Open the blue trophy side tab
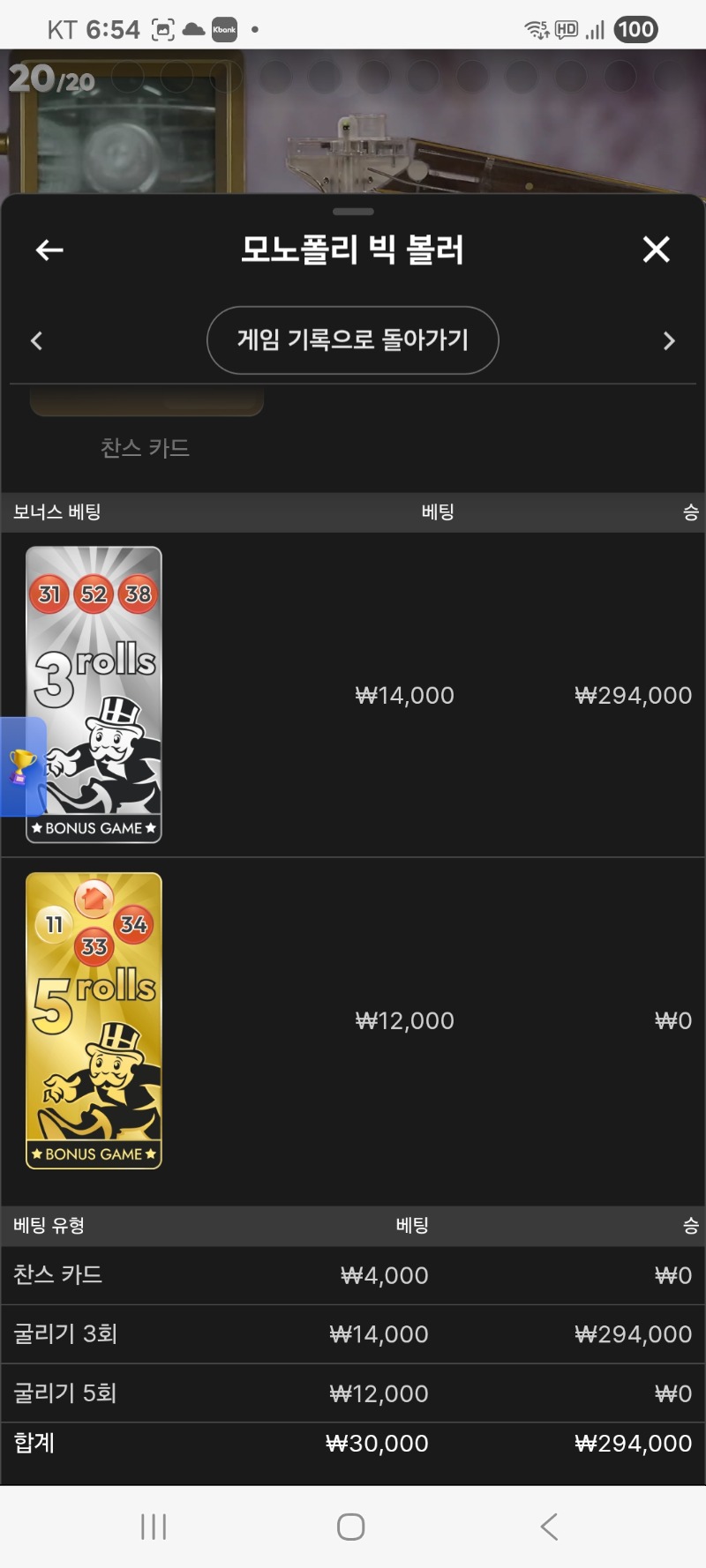Image resolution: width=706 pixels, height=1568 pixels. pyautogui.click(x=22, y=765)
